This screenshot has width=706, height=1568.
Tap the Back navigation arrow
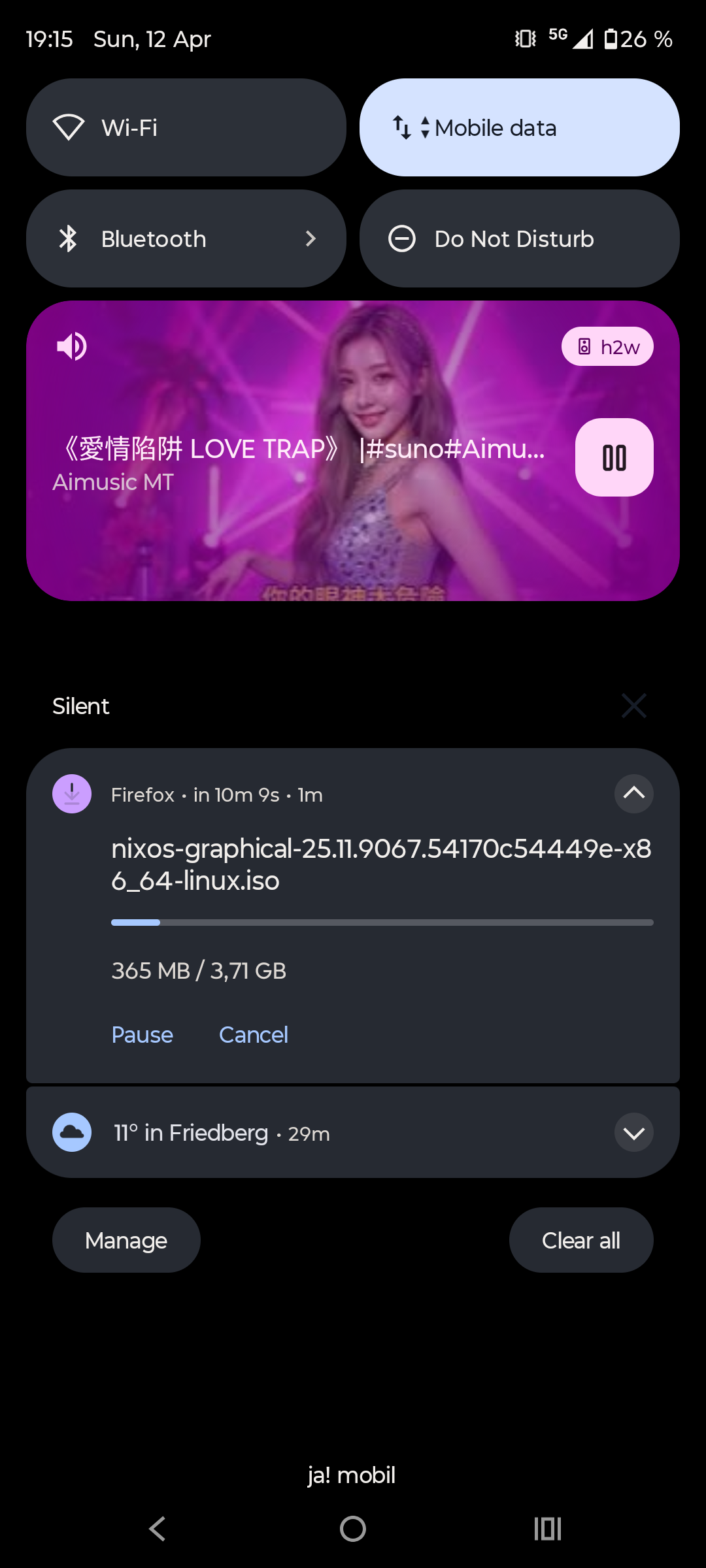click(156, 1529)
